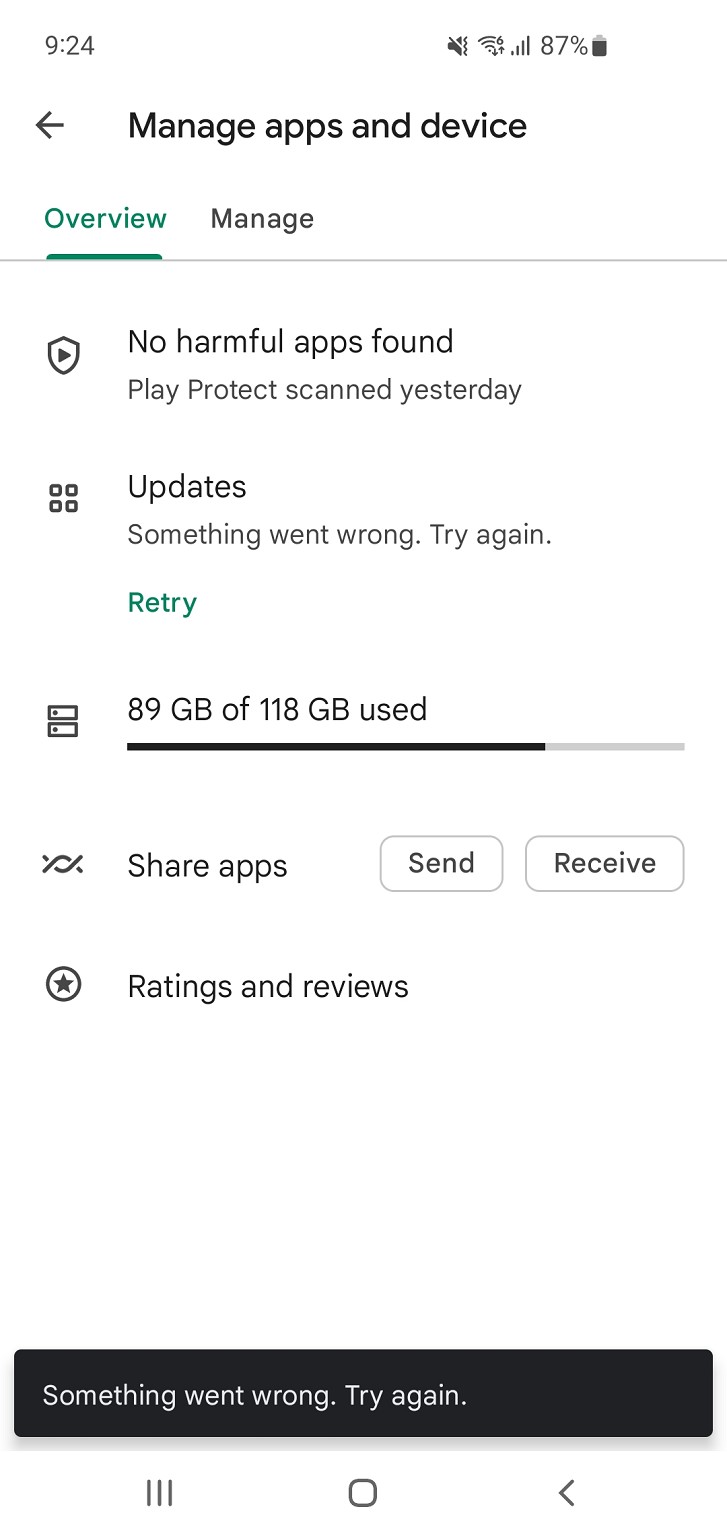The height and width of the screenshot is (1536, 727).
Task: Switch to the Manage tab
Action: click(x=262, y=219)
